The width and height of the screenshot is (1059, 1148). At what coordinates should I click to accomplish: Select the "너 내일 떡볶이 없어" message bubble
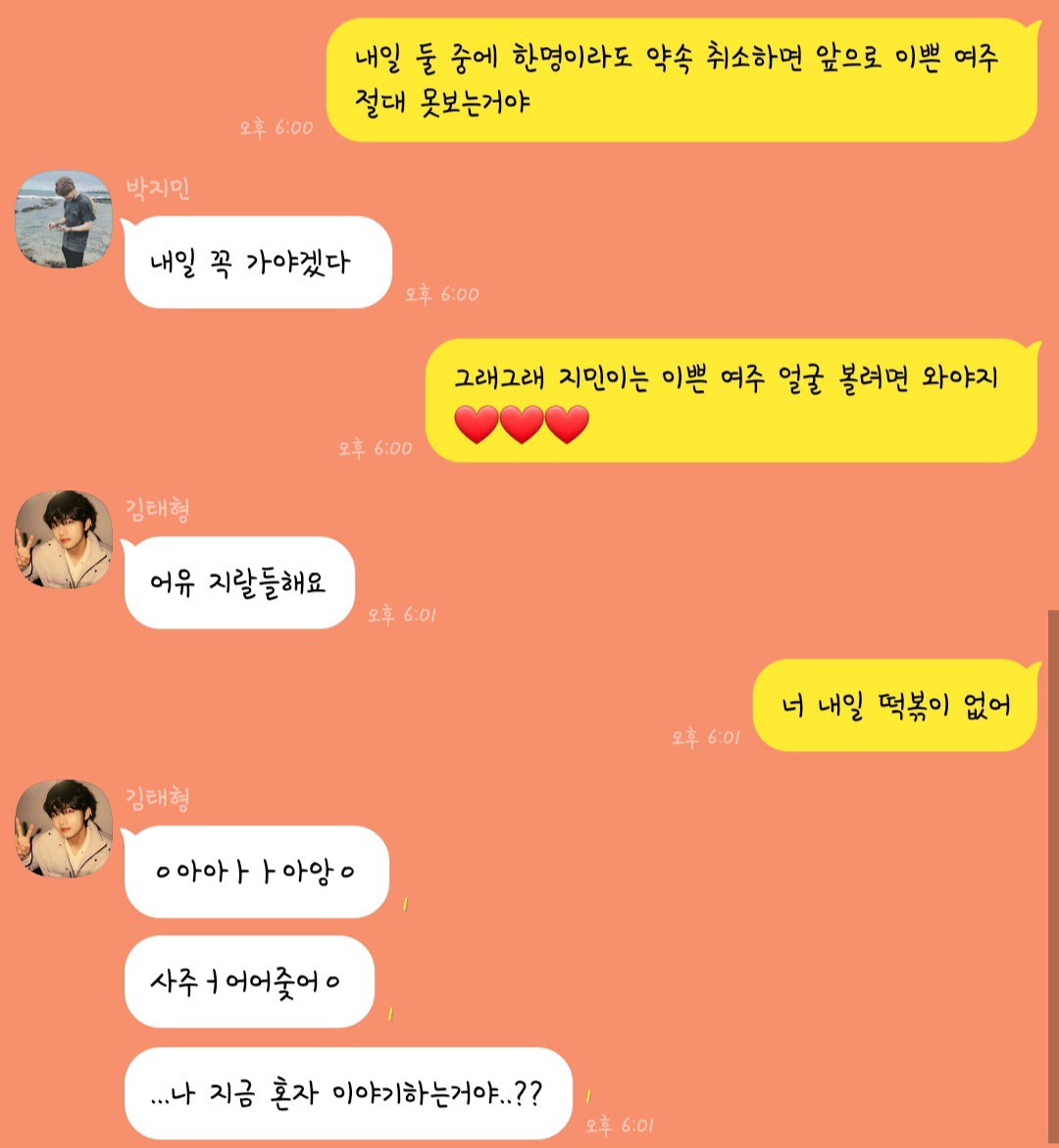(894, 704)
